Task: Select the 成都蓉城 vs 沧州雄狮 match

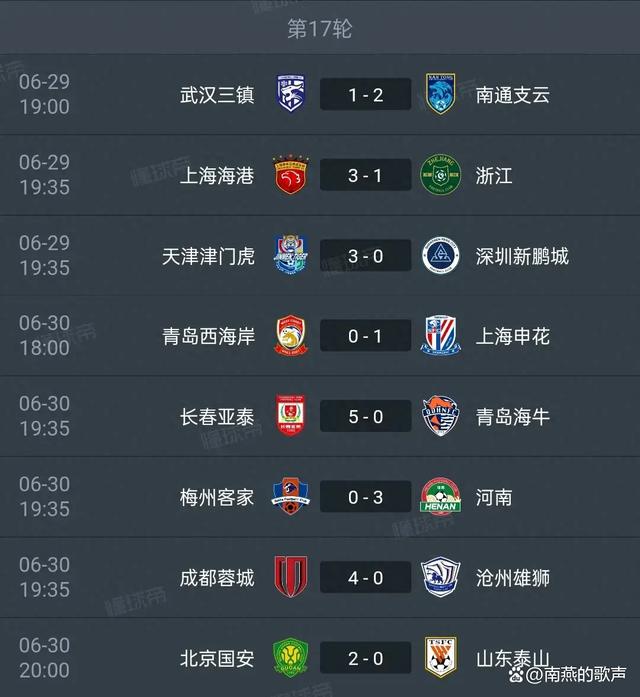Action: coord(365,577)
